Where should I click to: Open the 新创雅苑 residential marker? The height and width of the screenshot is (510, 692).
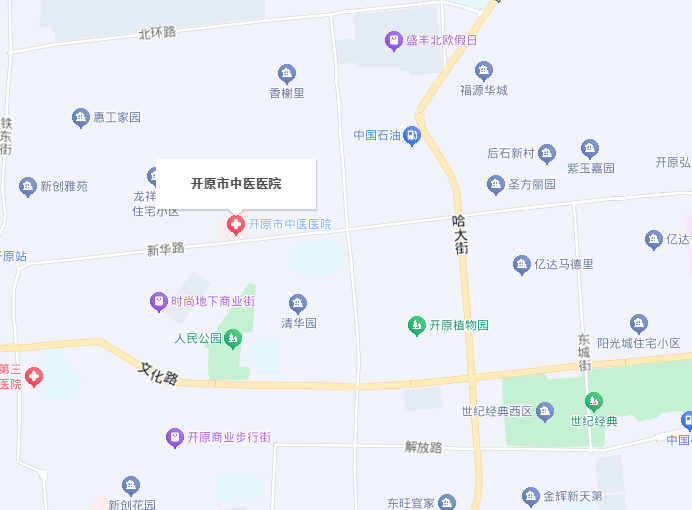[28, 186]
